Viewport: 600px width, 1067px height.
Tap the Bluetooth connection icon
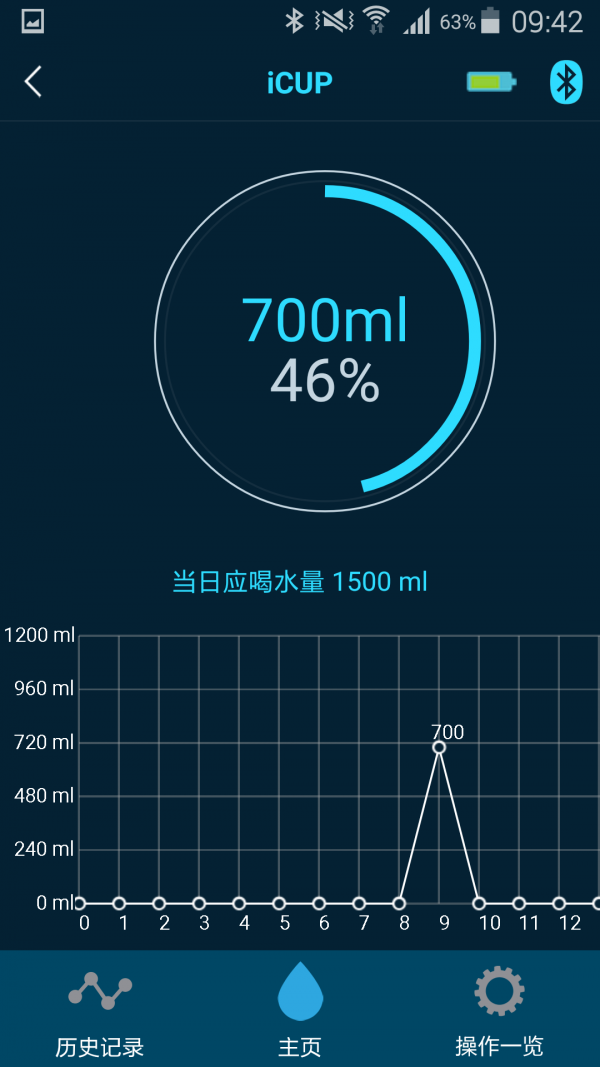tap(566, 82)
